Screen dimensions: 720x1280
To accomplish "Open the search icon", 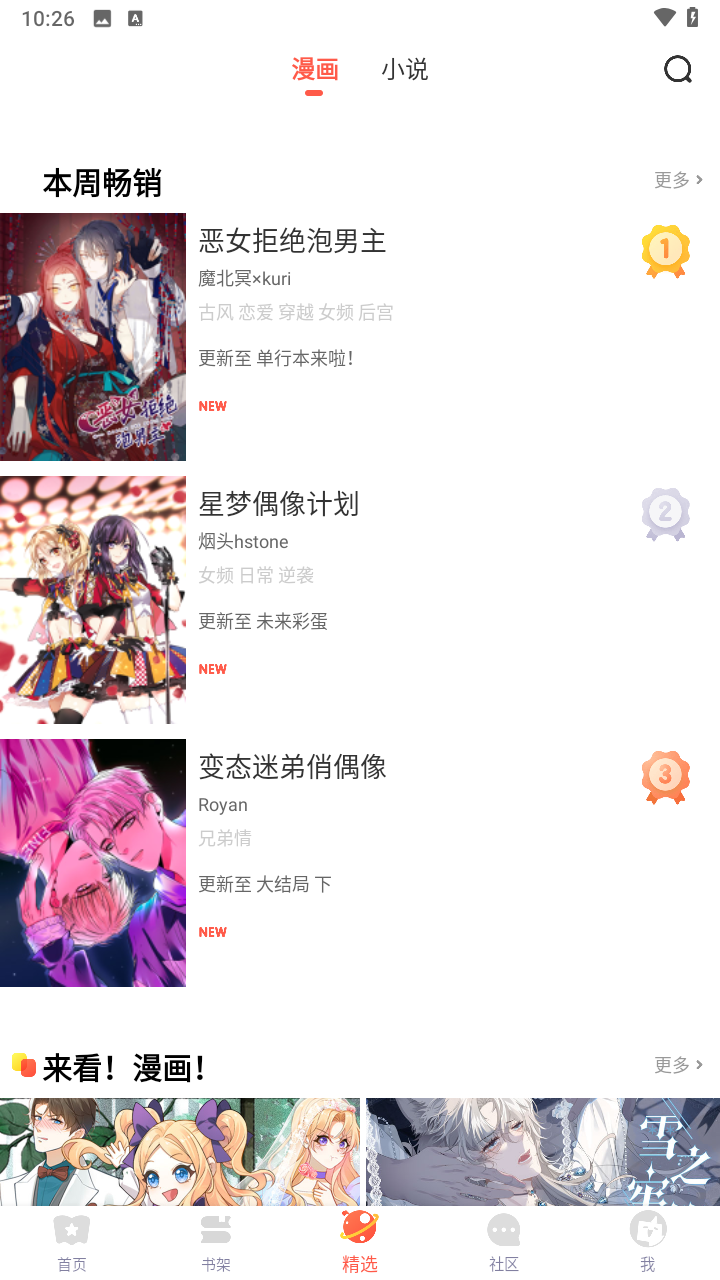I will pos(678,69).
